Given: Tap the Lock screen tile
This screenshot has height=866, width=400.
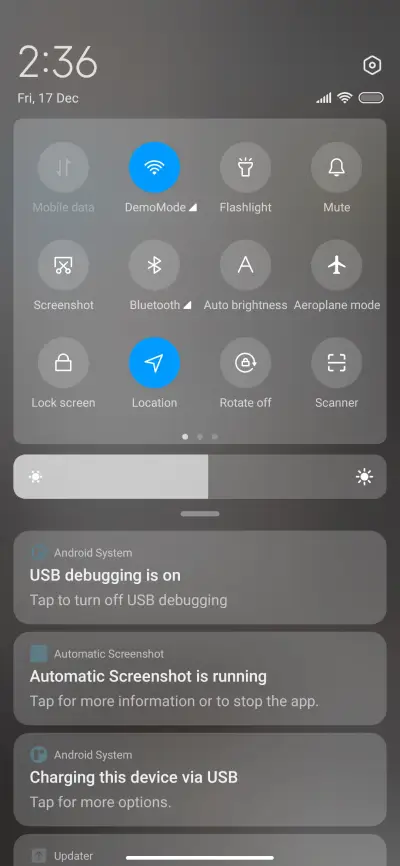Looking at the screenshot, I should pos(63,363).
